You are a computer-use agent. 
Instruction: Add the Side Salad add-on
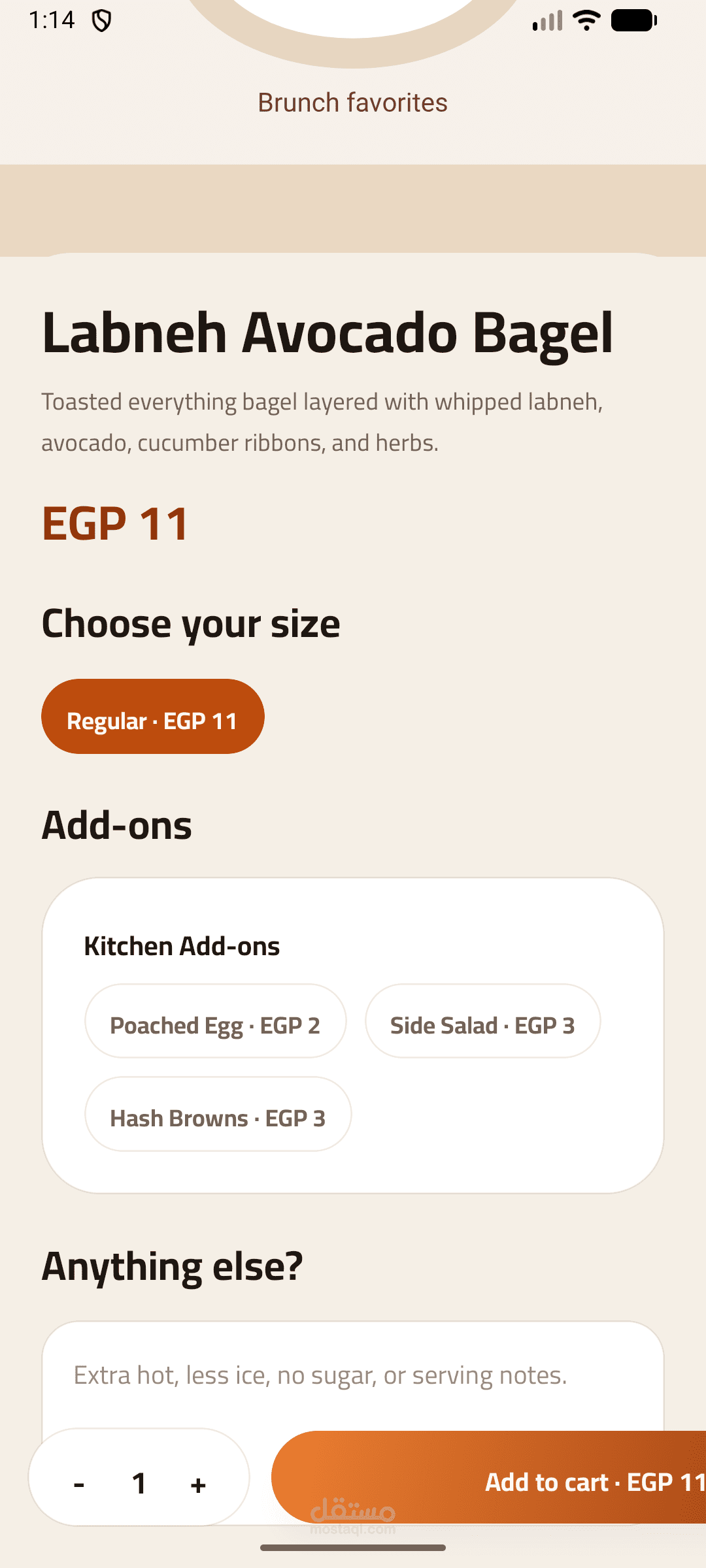482,1021
